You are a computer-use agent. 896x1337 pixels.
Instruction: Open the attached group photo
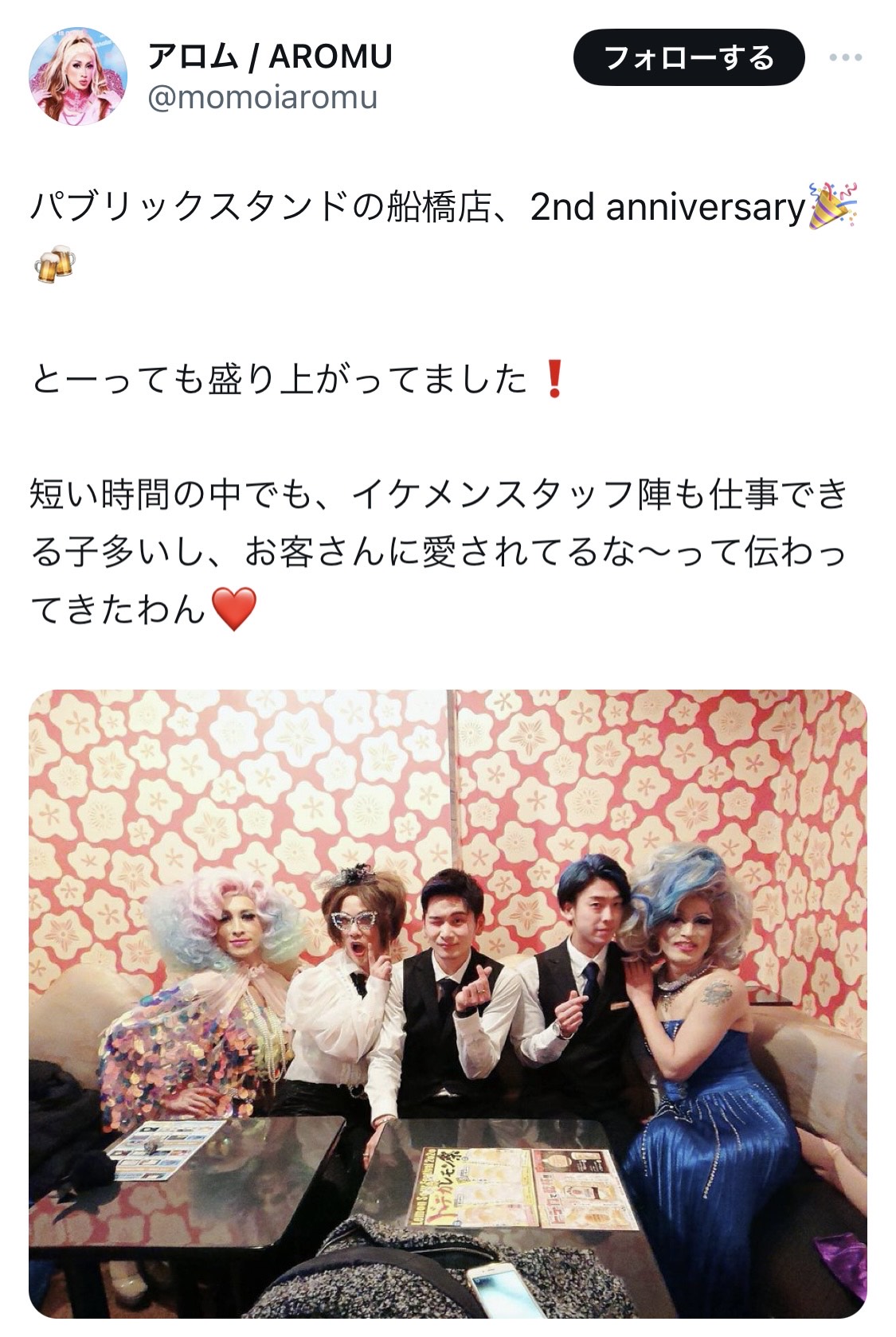click(448, 1003)
